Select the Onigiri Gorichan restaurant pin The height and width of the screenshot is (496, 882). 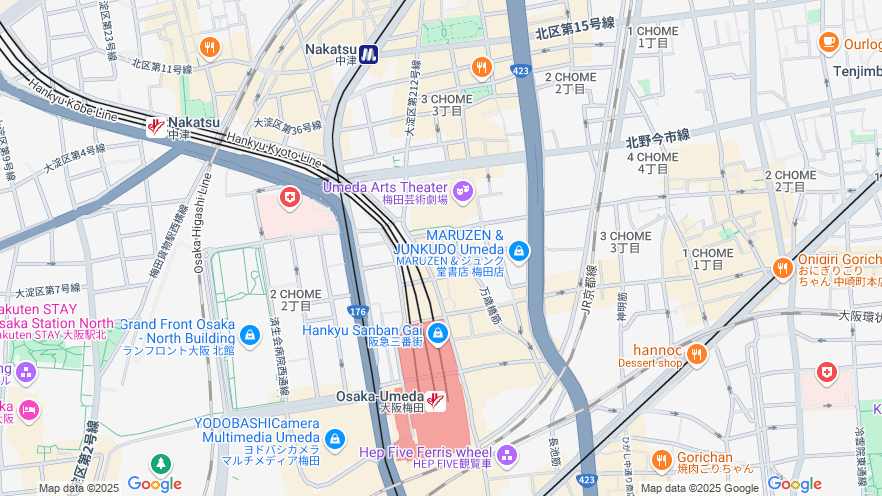782,268
